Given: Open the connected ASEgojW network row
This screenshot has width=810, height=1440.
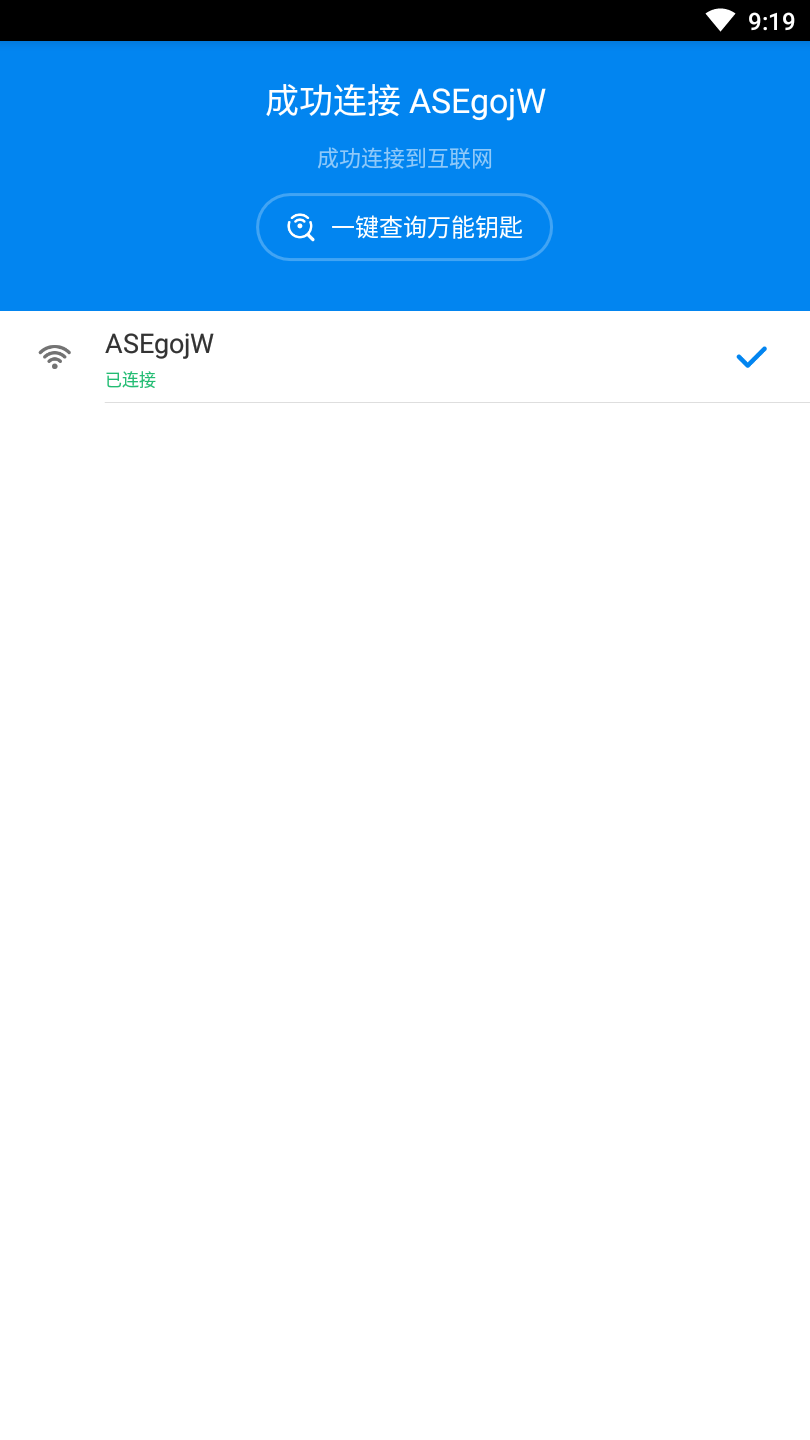Looking at the screenshot, I should tap(405, 357).
